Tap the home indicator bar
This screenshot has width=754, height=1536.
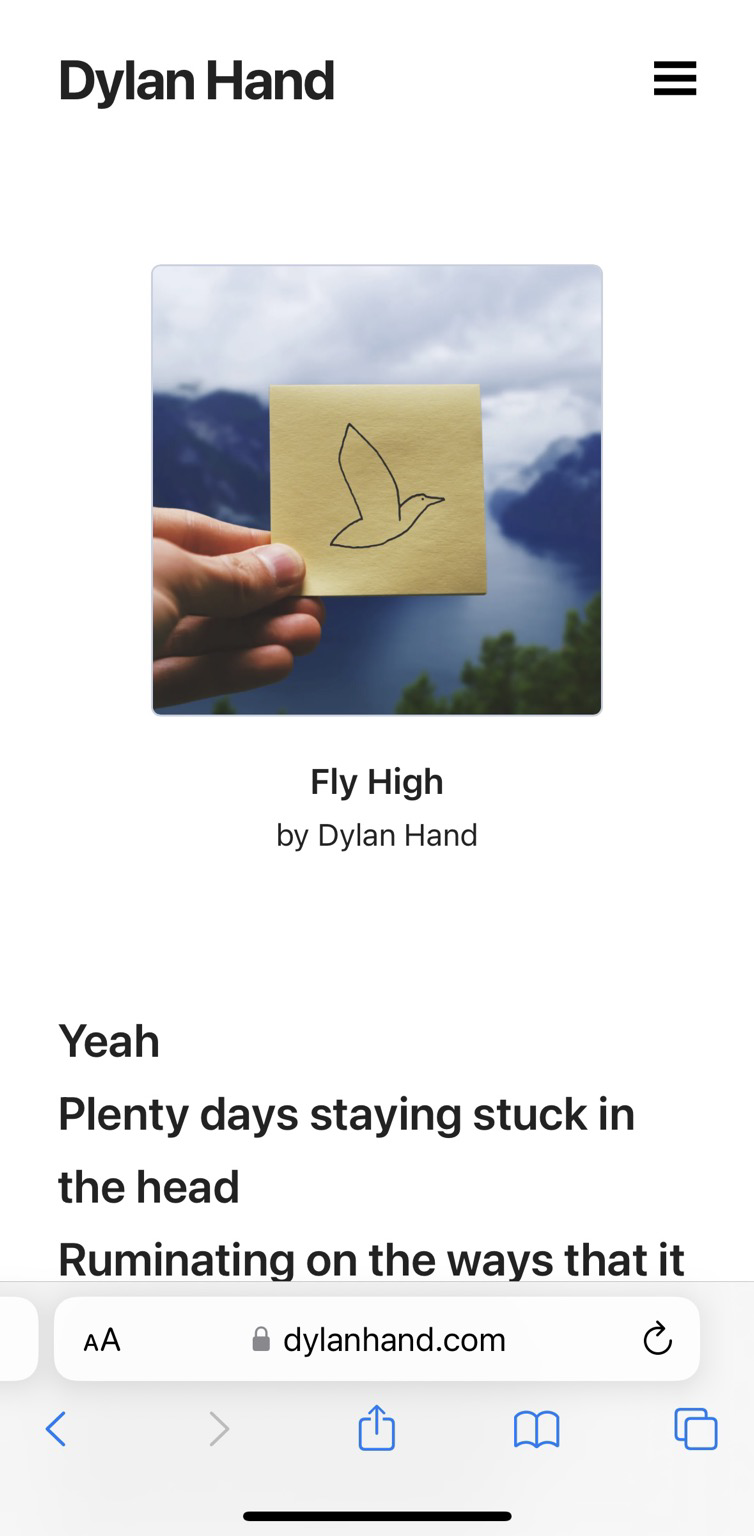(x=377, y=1513)
